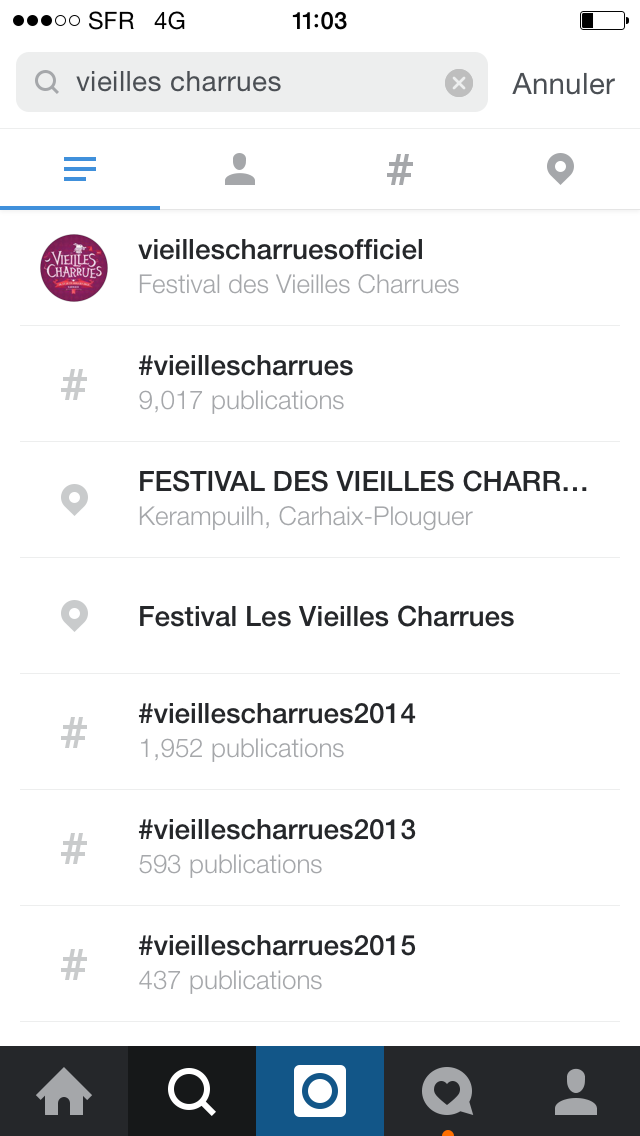This screenshot has height=1136, width=640.
Task: Open the Festival Les Vieilles Charrues place
Action: point(320,616)
